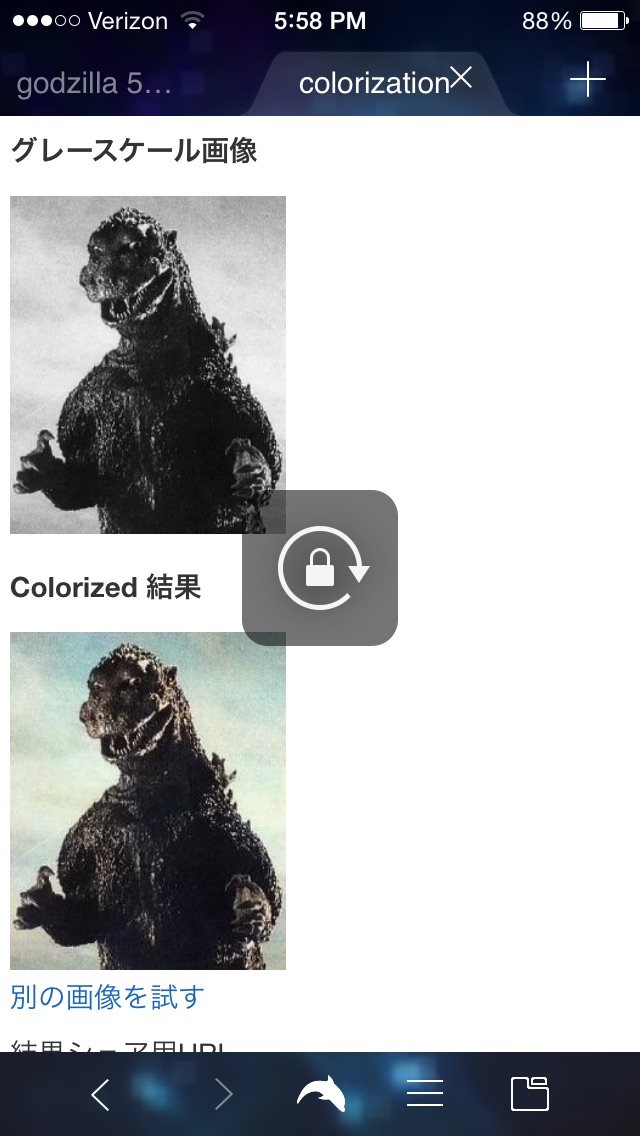
Task: Switch to the godzilla tab
Action: [x=95, y=84]
